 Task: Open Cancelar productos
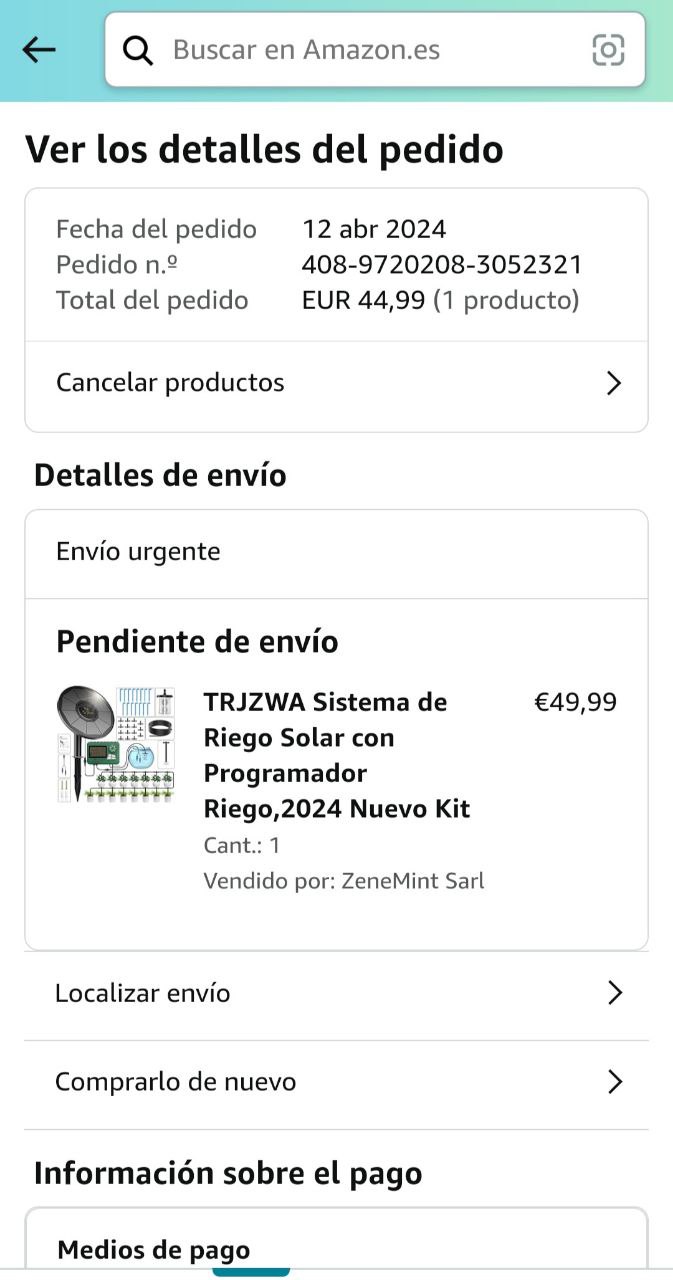coord(336,383)
